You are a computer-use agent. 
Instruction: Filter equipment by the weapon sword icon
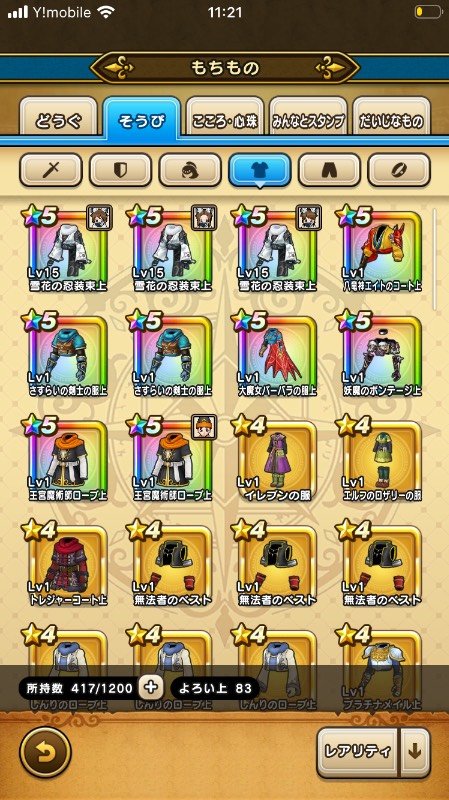pyautogui.click(x=51, y=170)
